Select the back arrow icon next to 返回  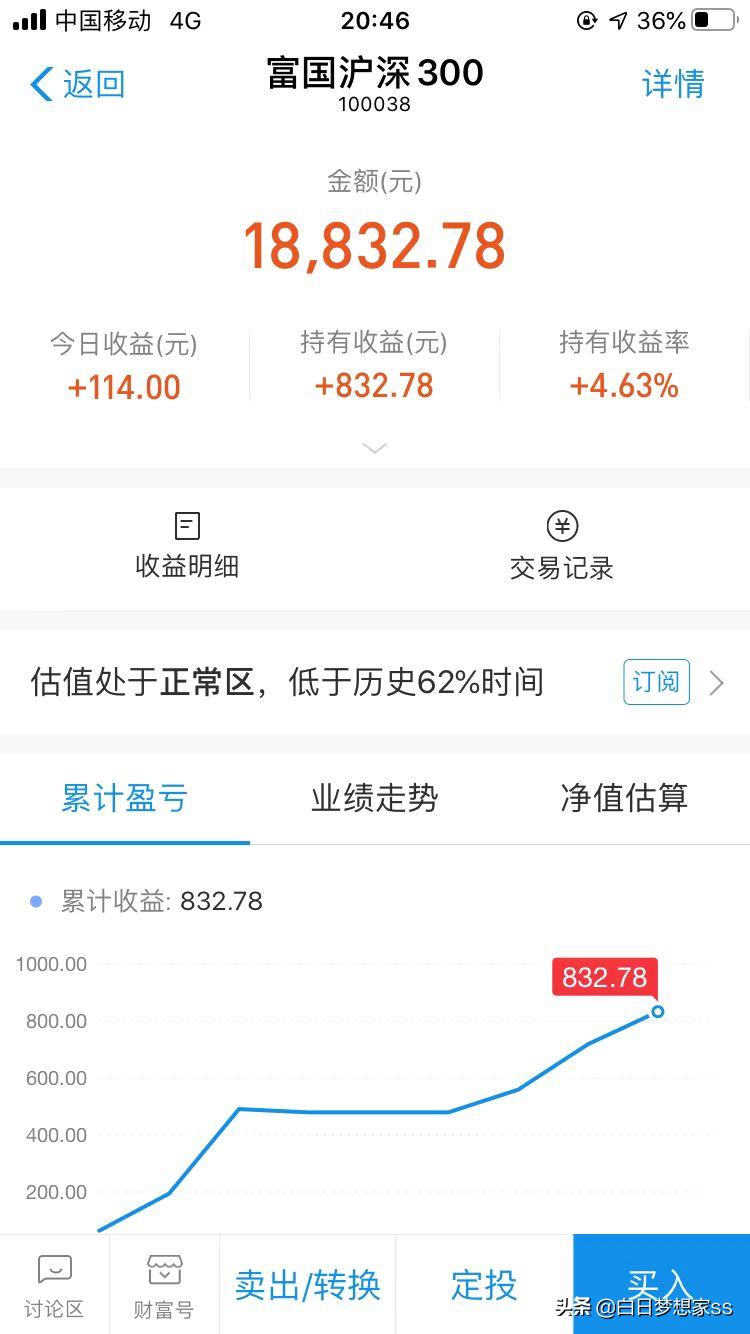(40, 84)
